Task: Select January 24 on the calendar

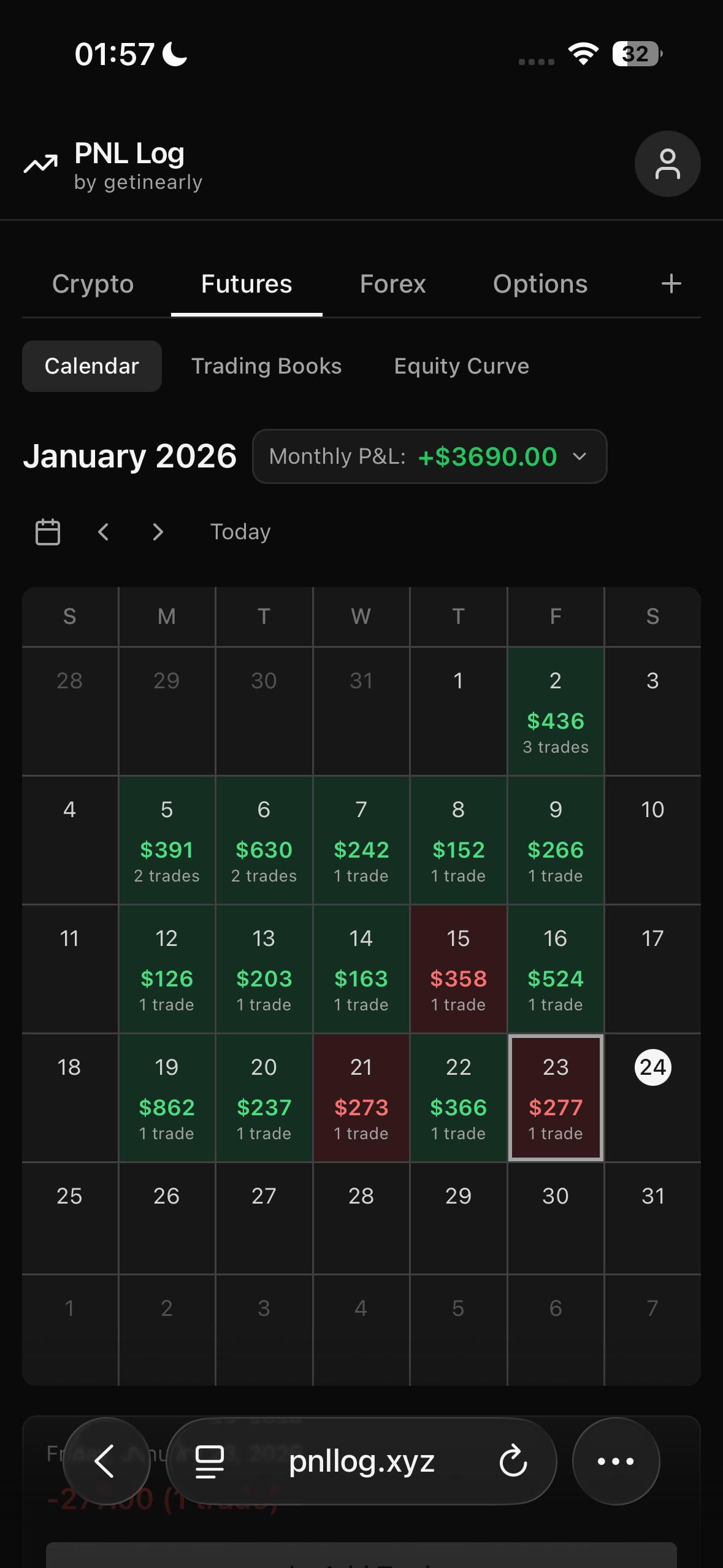Action: (x=652, y=1067)
